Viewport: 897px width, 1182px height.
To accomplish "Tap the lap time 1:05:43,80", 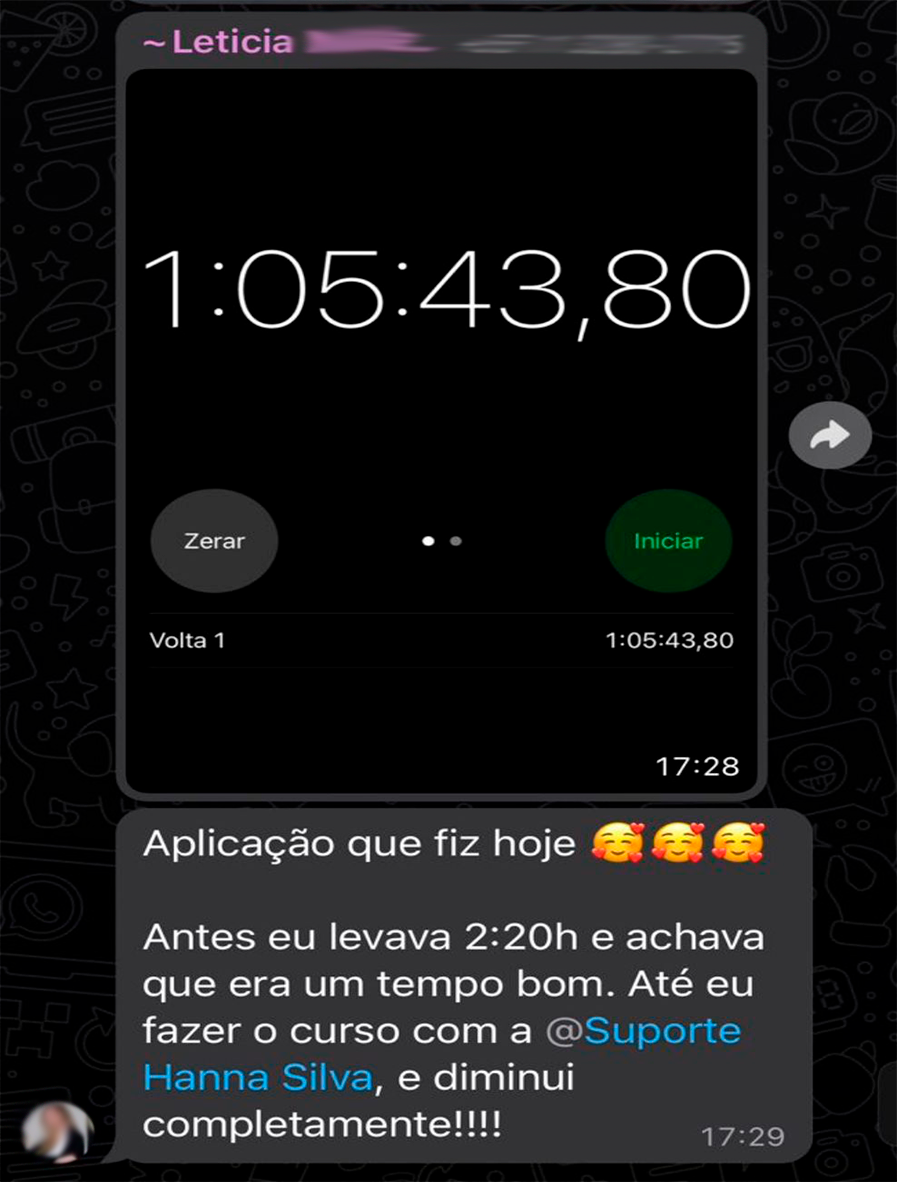I will point(668,640).
